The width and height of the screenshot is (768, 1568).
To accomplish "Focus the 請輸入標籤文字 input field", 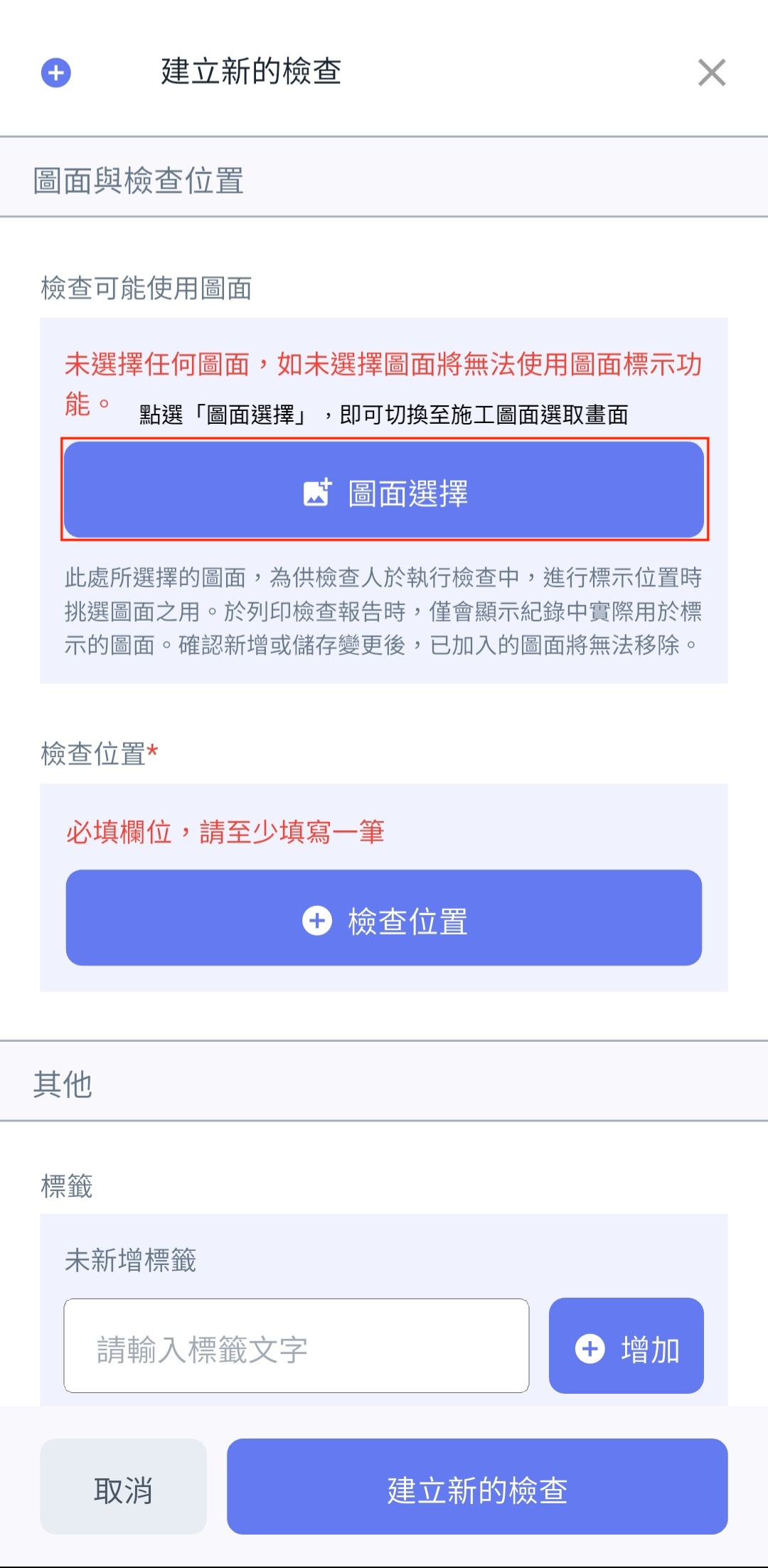I will click(x=296, y=1346).
